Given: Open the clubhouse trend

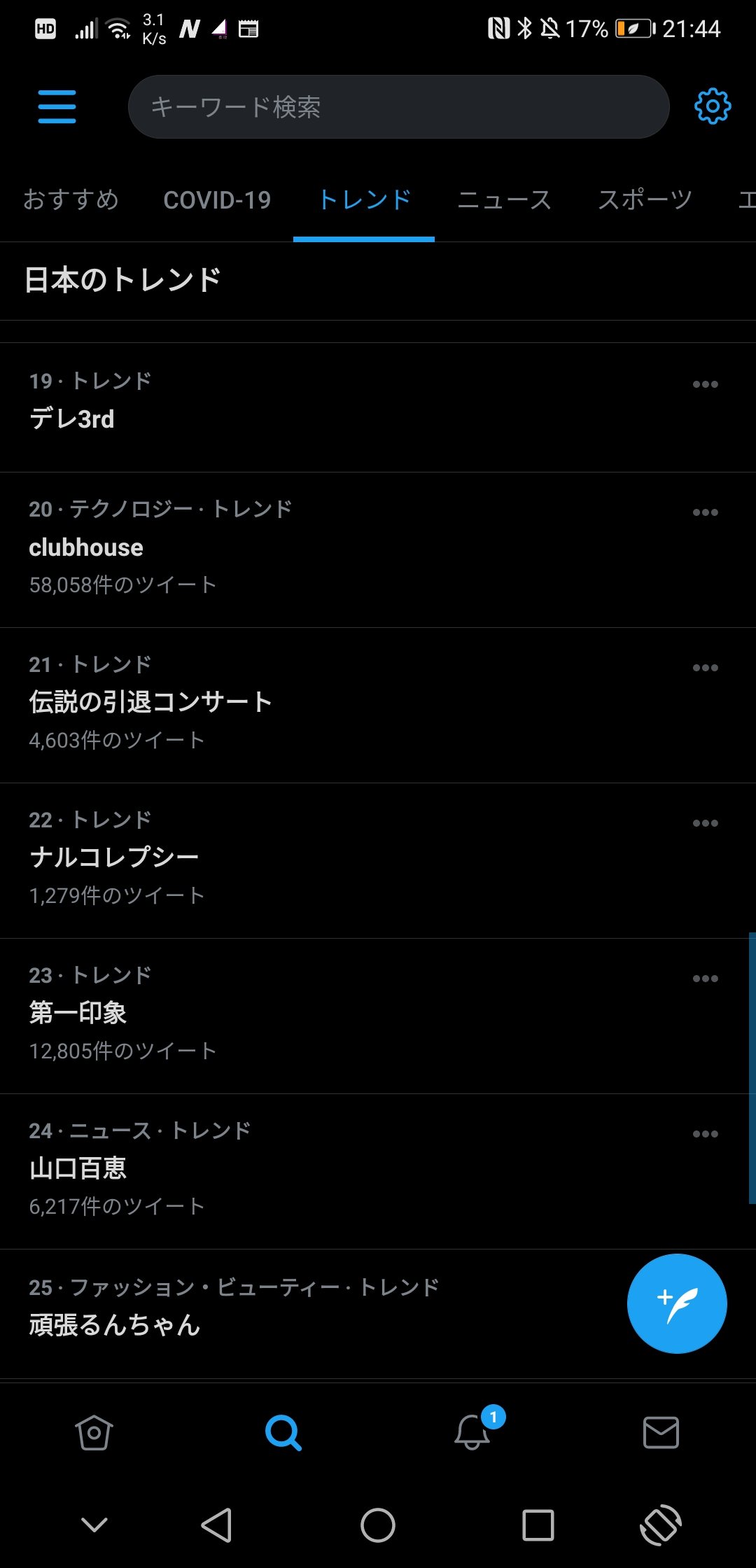Looking at the screenshot, I should point(378,550).
